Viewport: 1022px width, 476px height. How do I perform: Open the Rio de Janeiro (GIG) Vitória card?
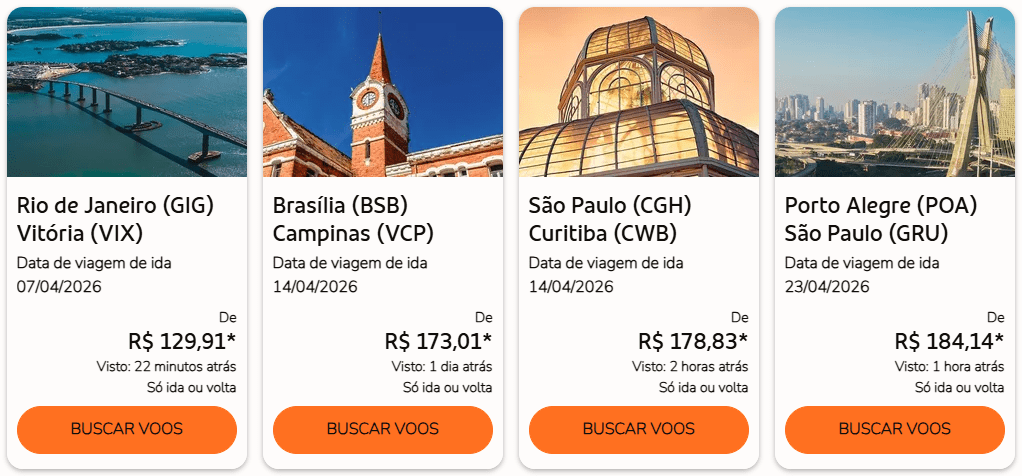127,220
